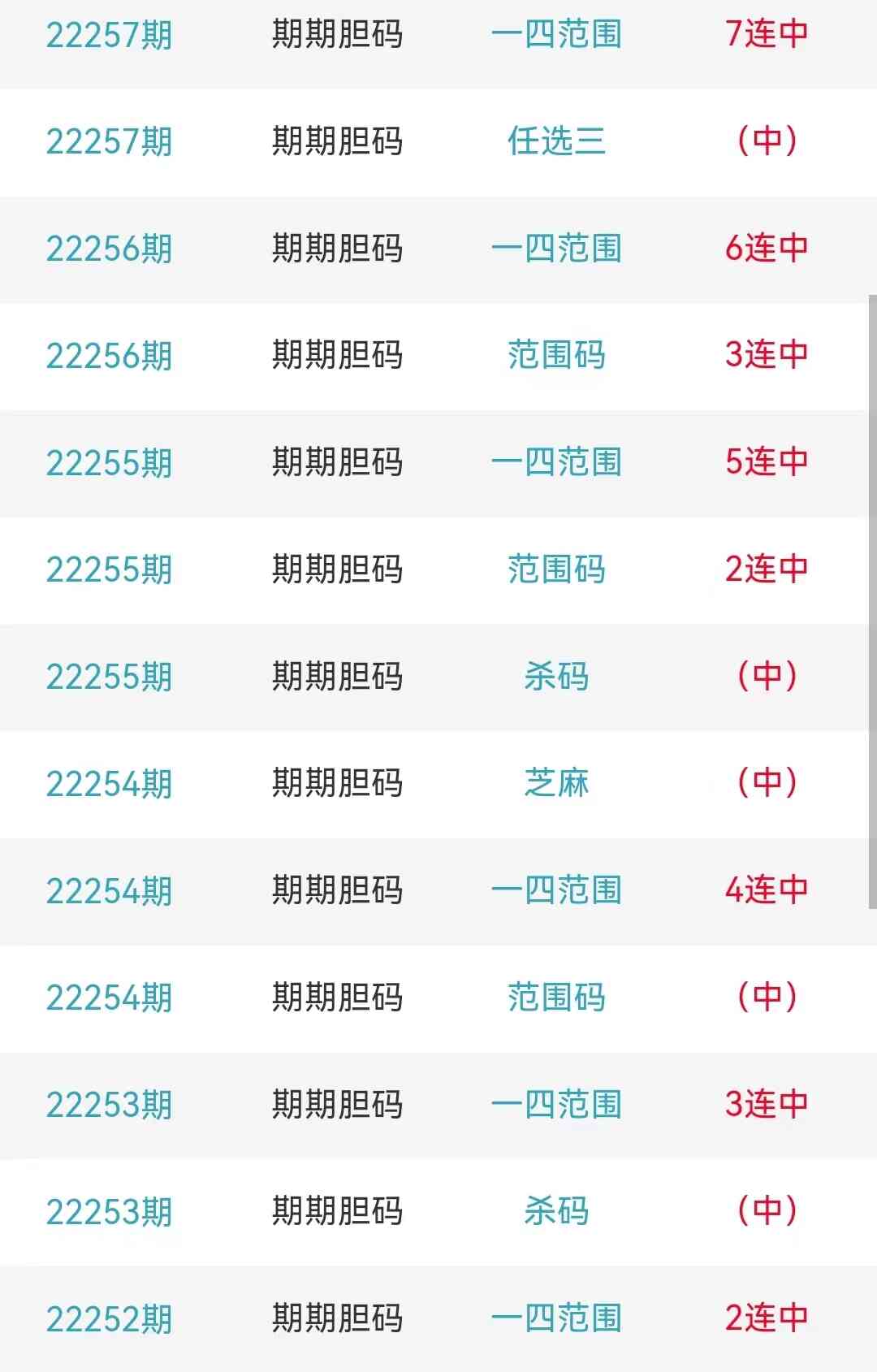Screen dimensions: 877x1372
Task: Select the 22254期 一四范围 4连中 row
Action: pos(438,890)
